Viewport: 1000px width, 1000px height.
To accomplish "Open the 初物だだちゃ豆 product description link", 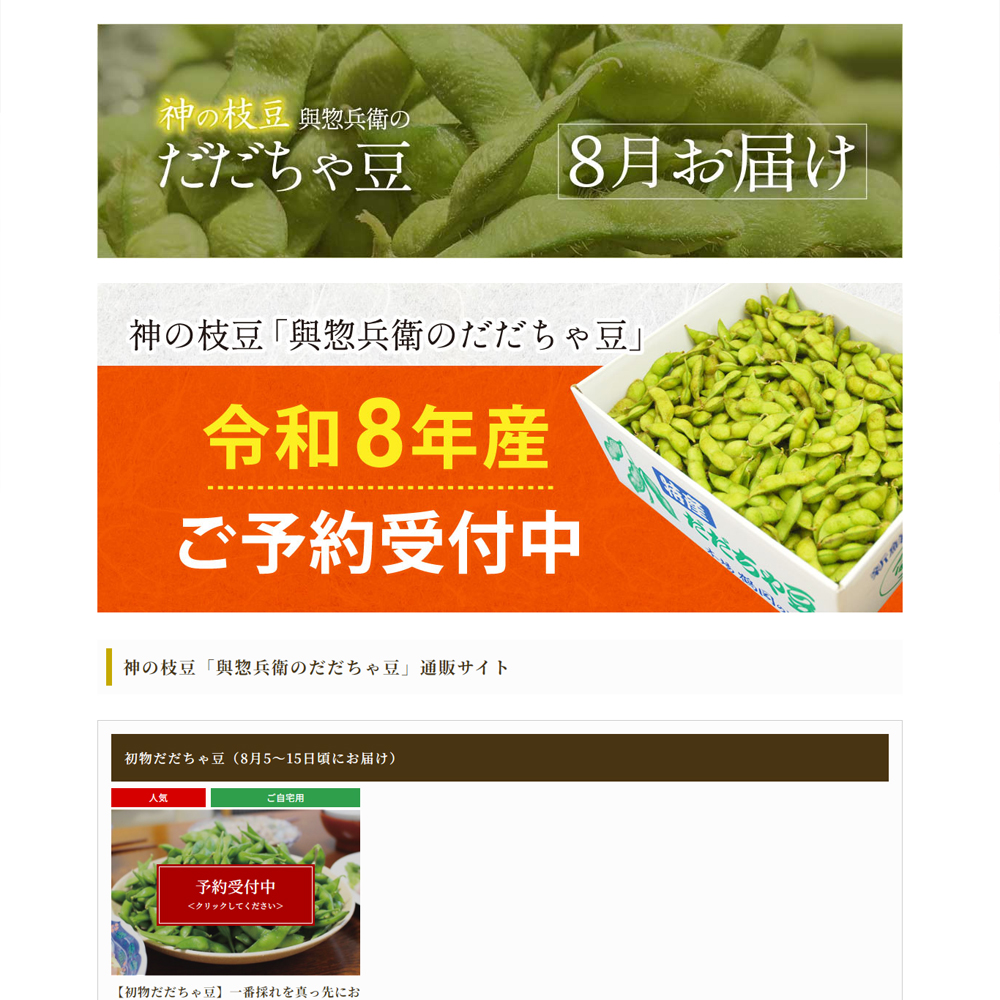I will (237, 992).
